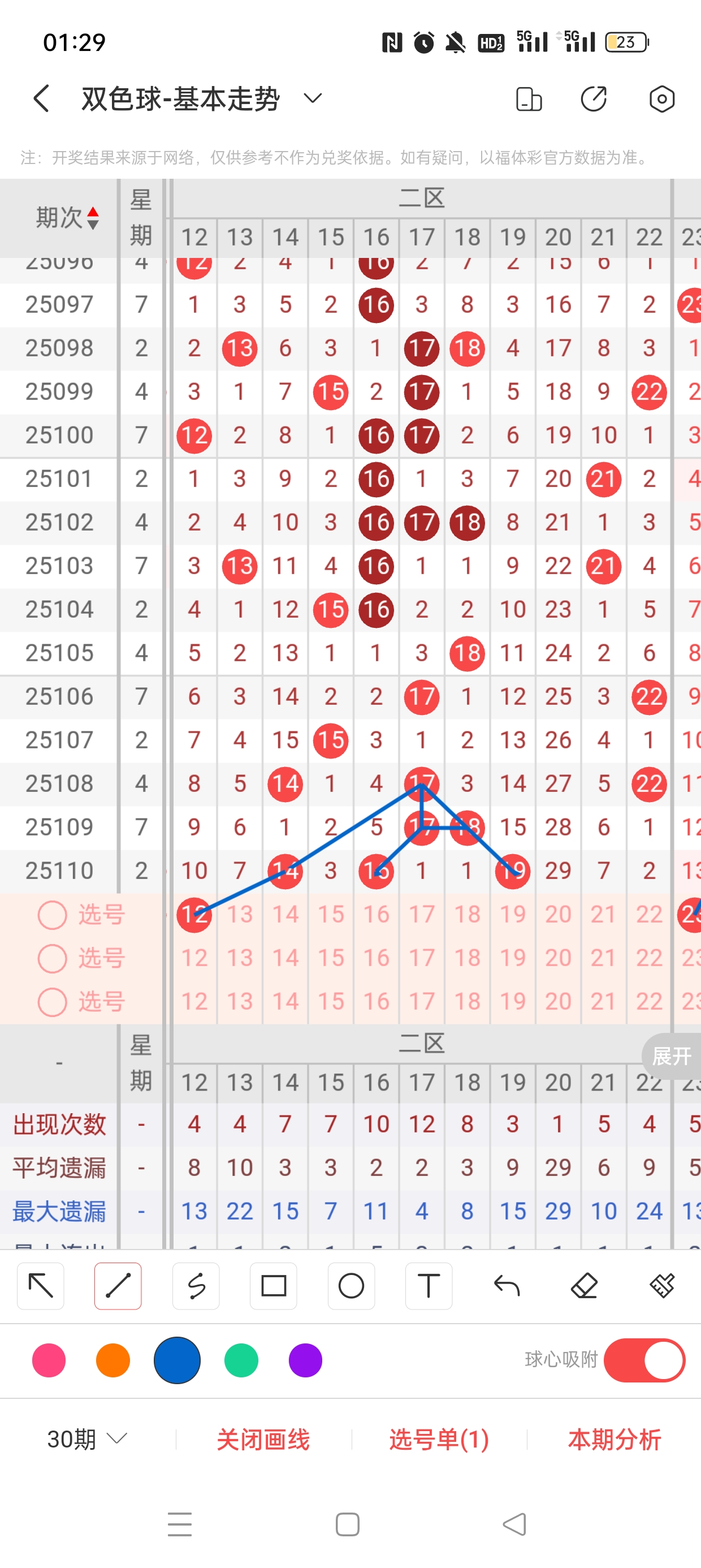Choose the freehand curve drawing tool
The image size is (701, 1568).
196,1286
